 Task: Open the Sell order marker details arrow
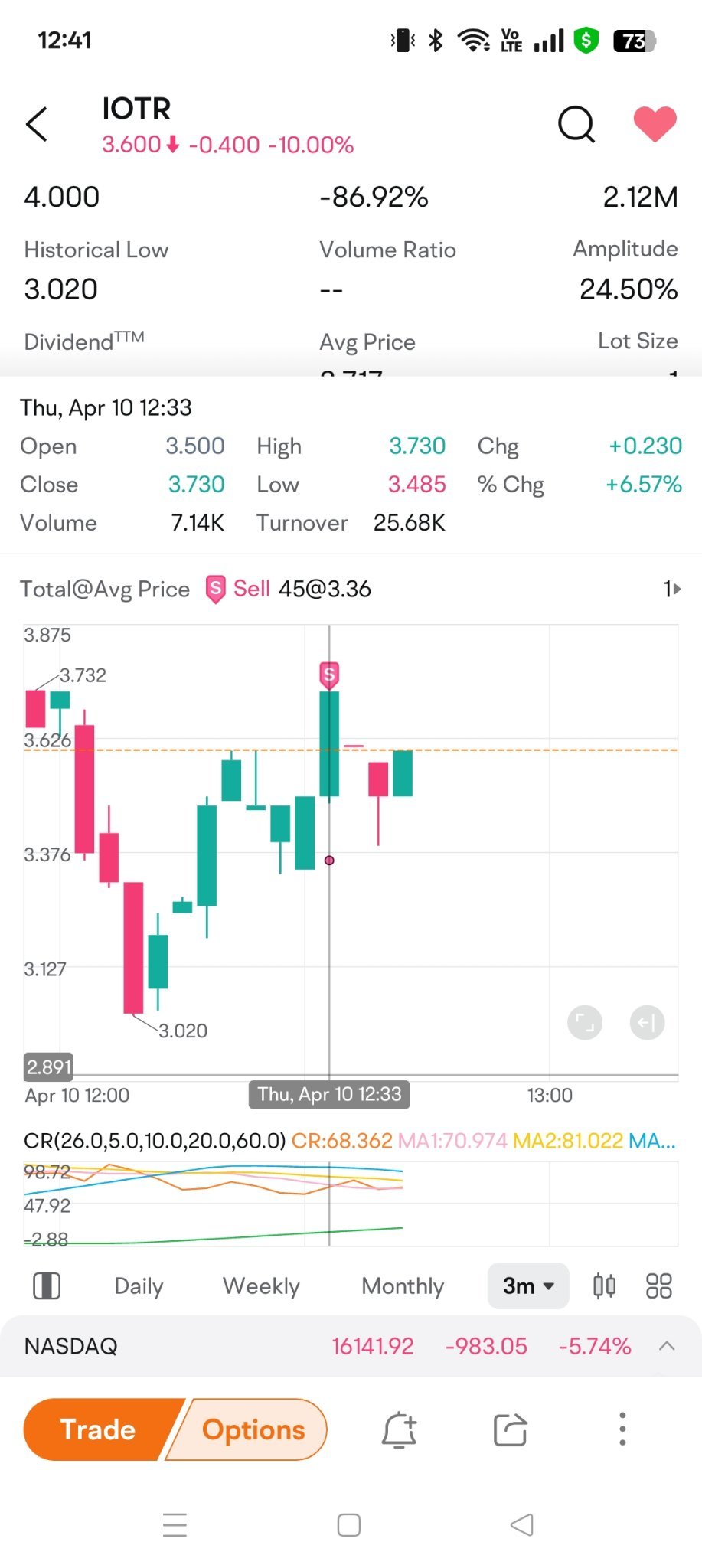[x=672, y=589]
